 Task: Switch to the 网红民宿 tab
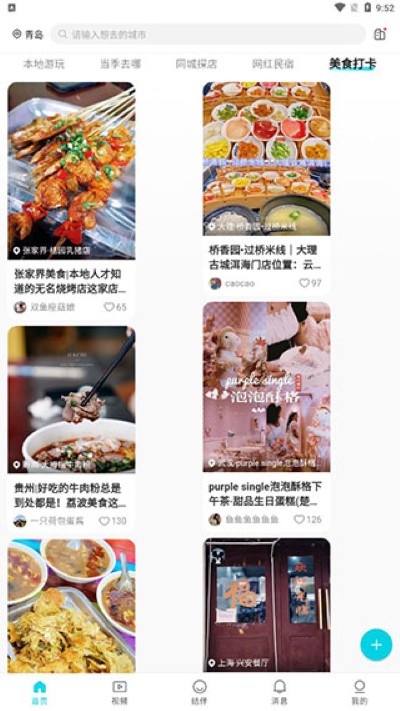coord(273,64)
